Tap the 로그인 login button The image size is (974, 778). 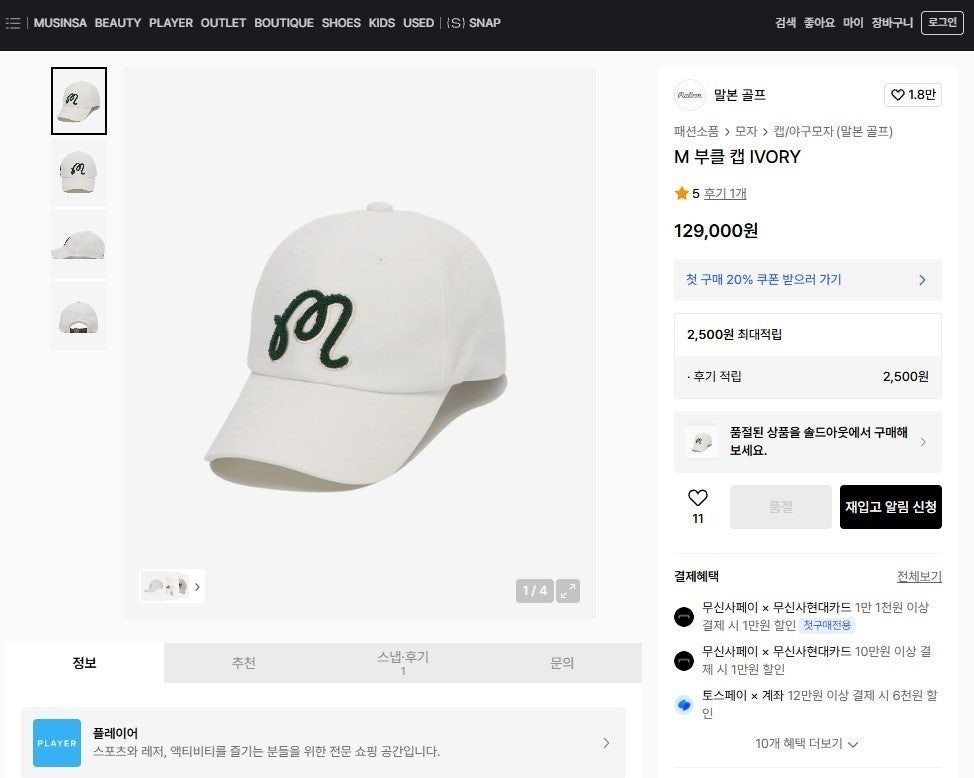coord(941,23)
